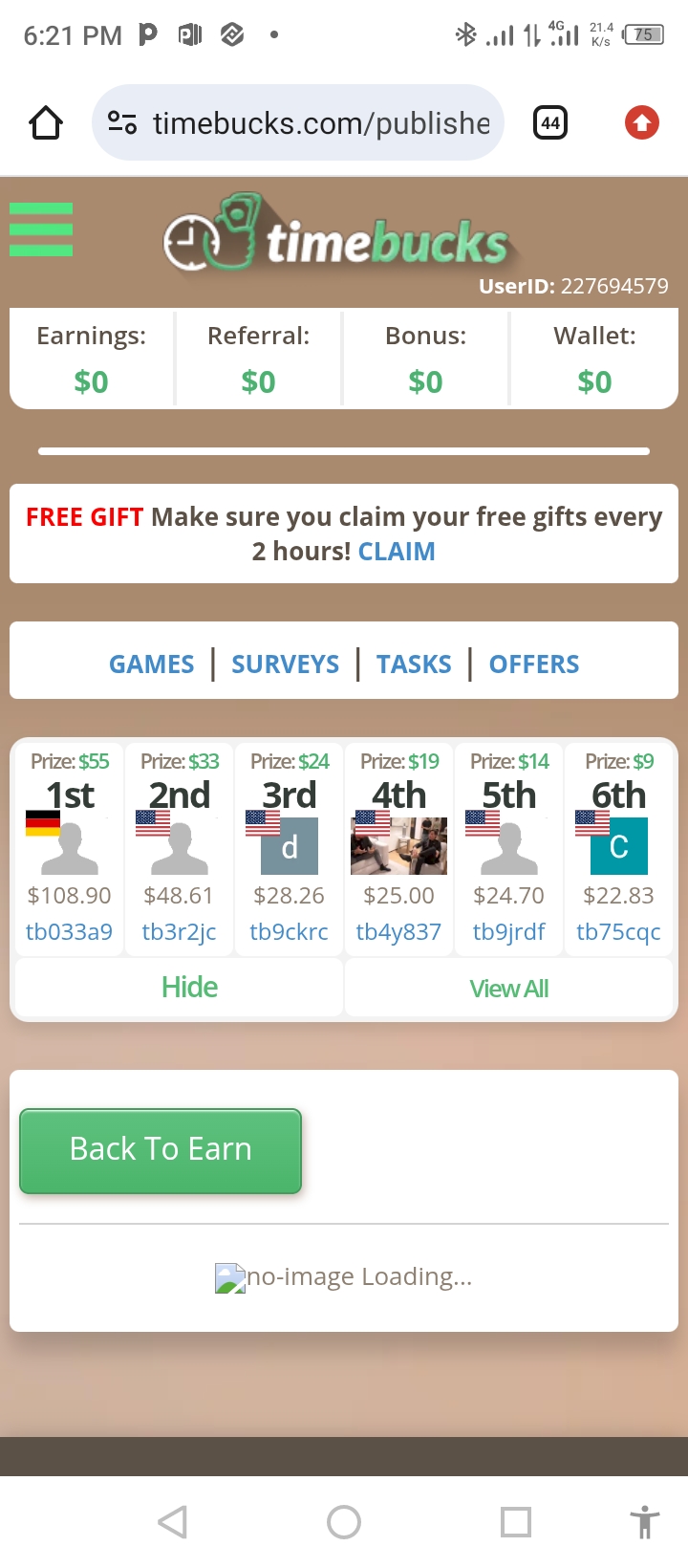Hide the leaderboard panel

(189, 987)
